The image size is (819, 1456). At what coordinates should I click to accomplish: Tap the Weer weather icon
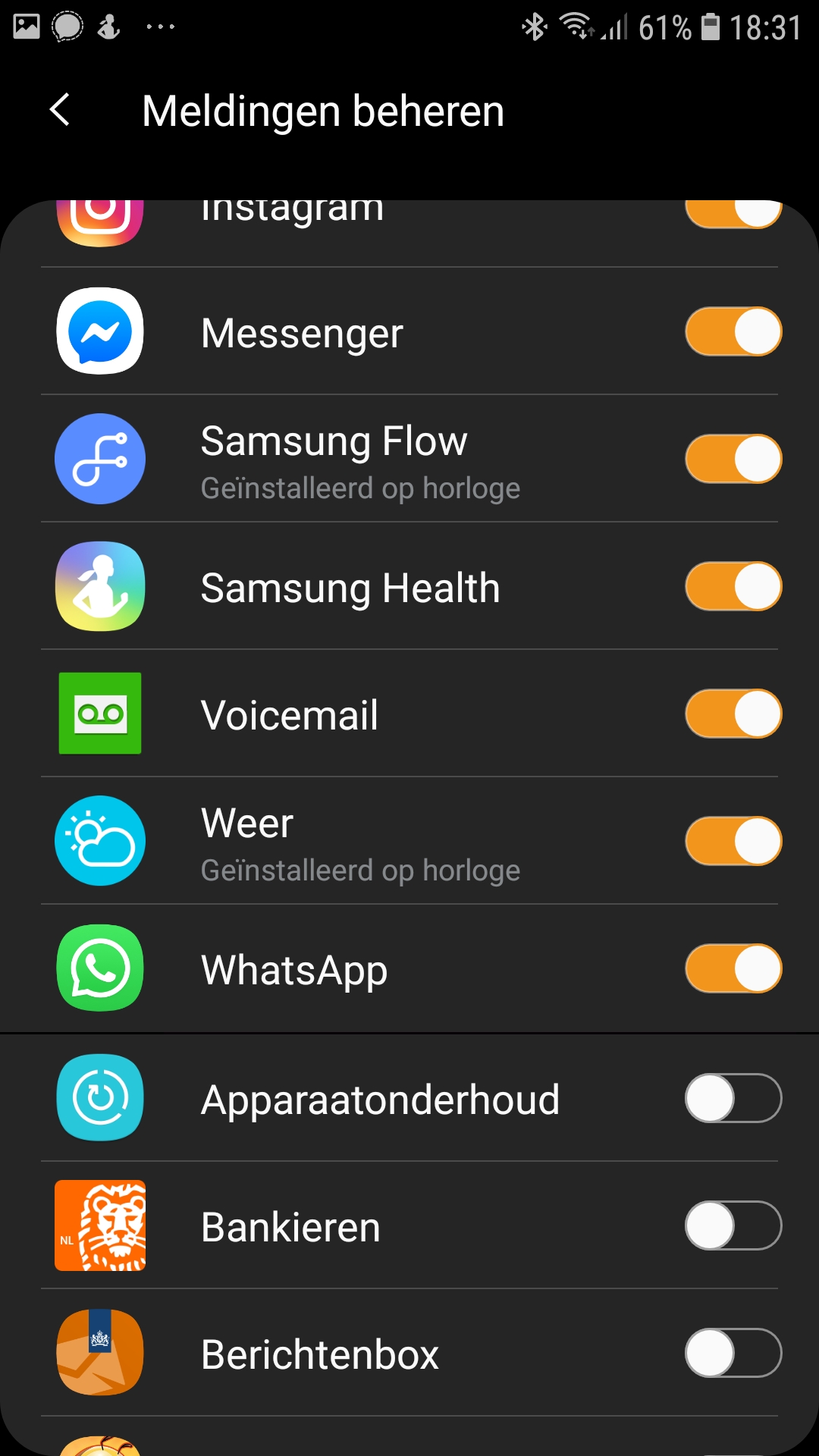point(99,841)
